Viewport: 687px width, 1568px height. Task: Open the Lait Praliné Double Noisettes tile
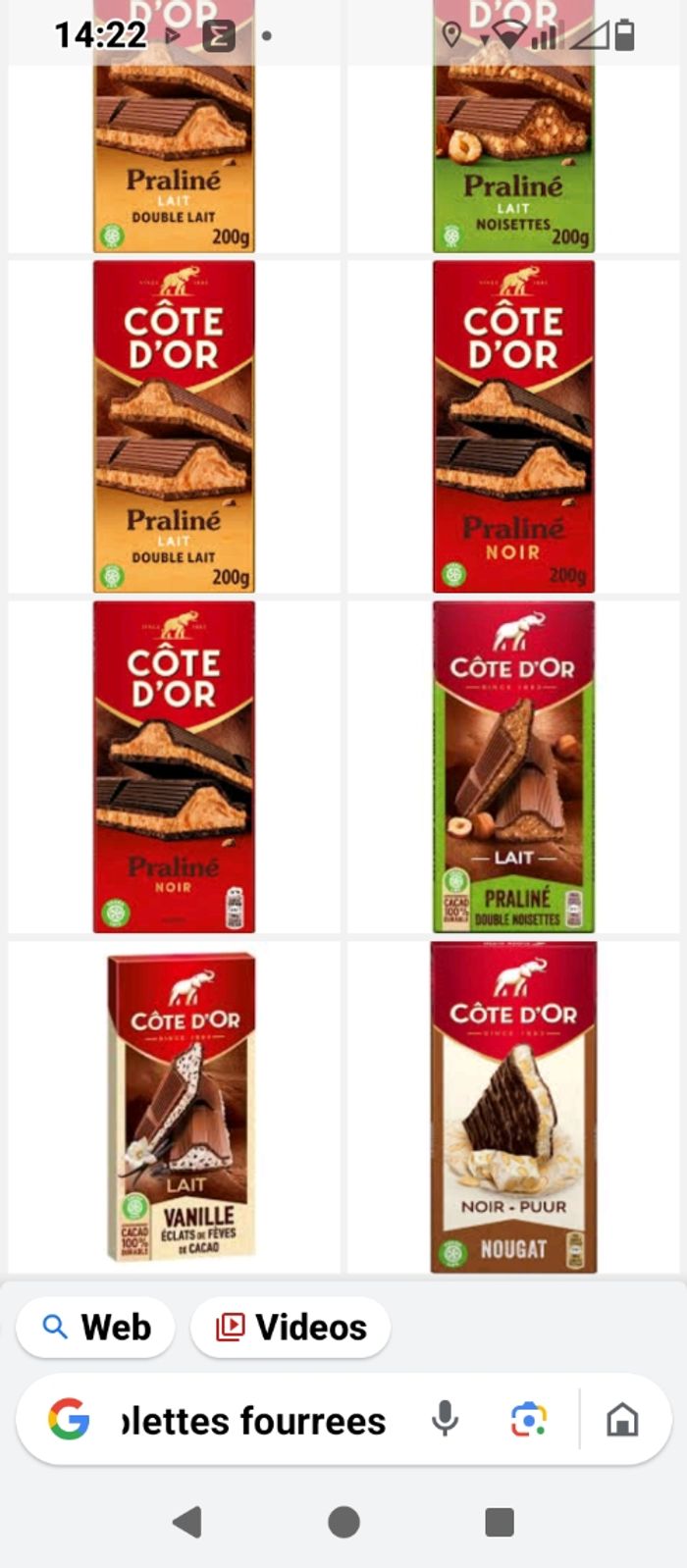513,766
